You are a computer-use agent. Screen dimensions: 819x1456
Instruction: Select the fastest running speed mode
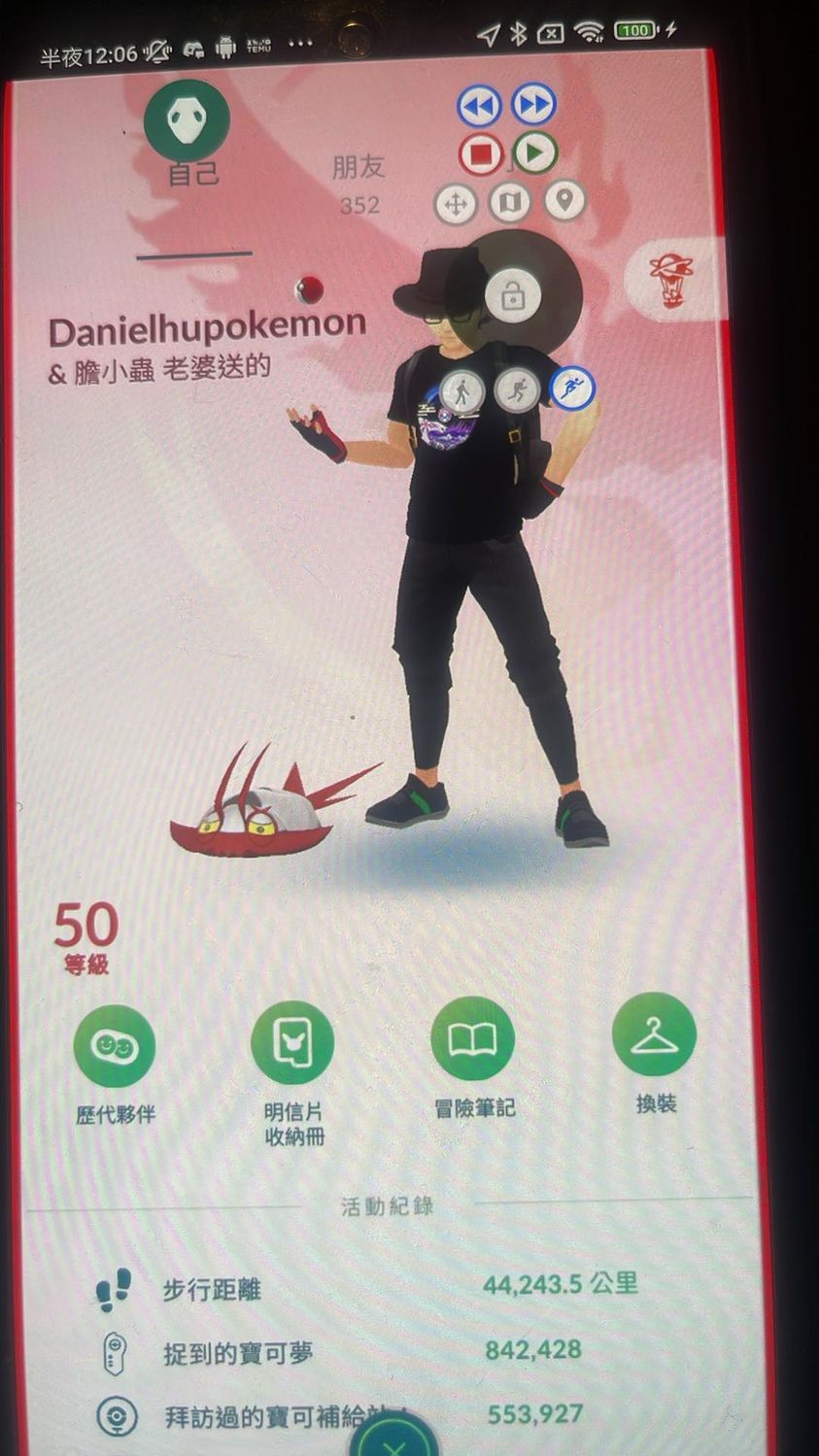click(571, 388)
